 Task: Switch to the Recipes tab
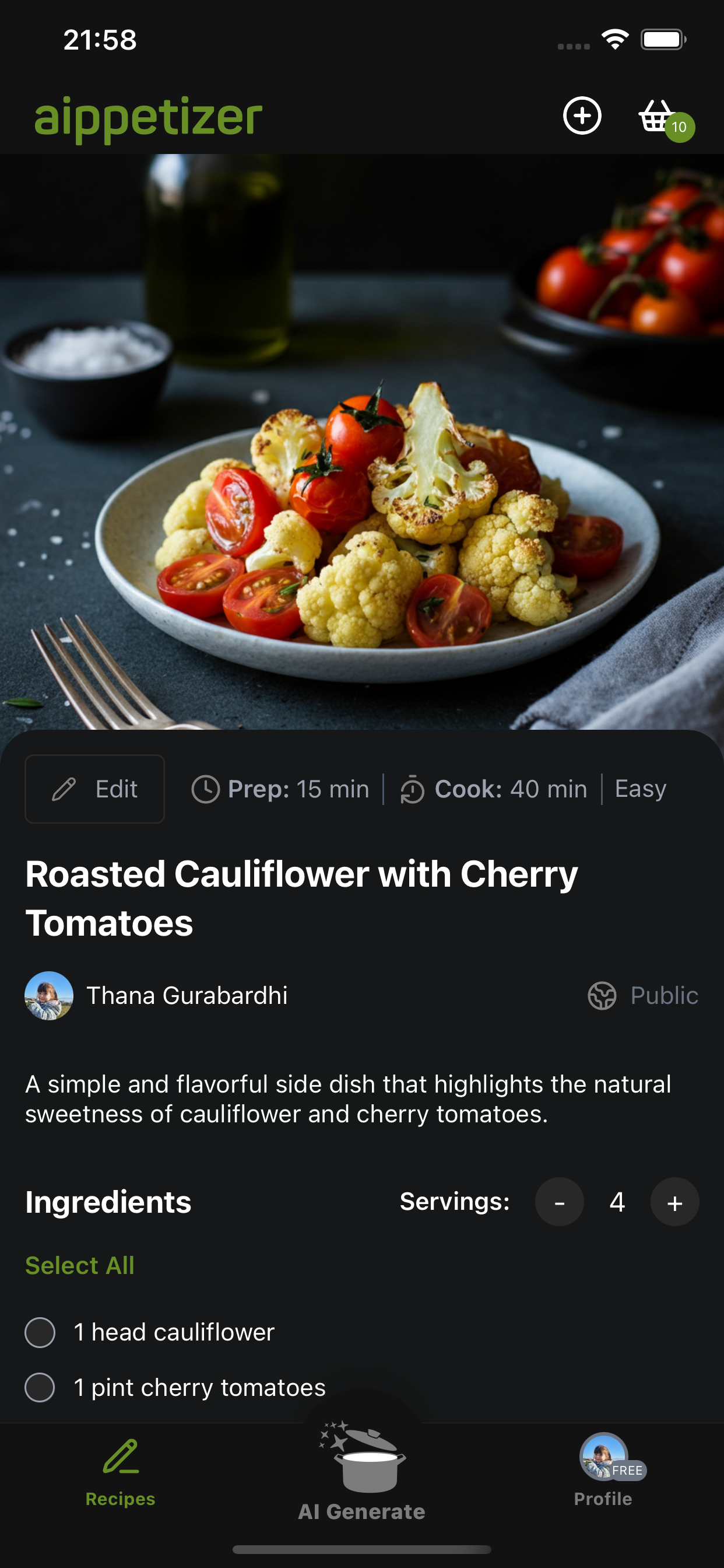(x=121, y=1473)
